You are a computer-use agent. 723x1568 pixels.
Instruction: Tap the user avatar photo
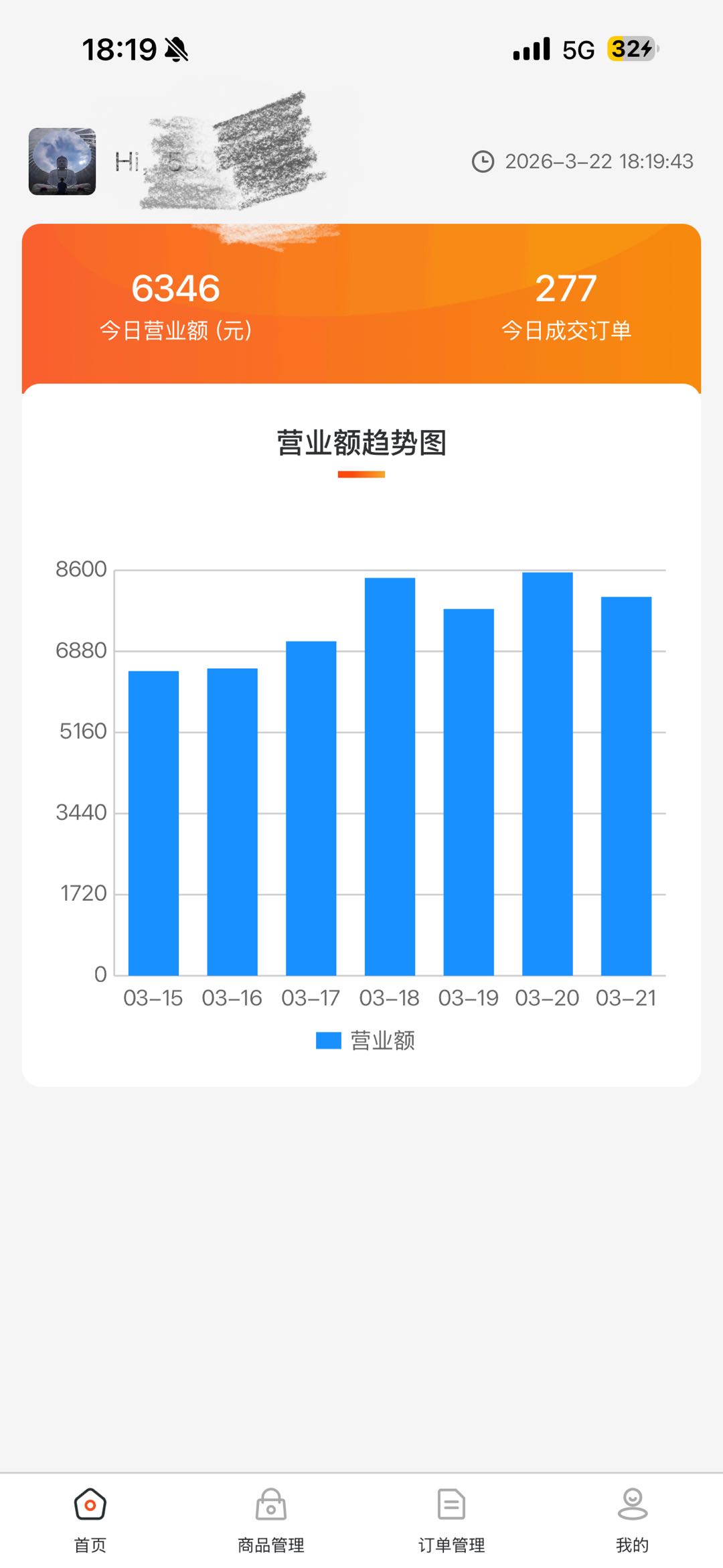tap(64, 161)
